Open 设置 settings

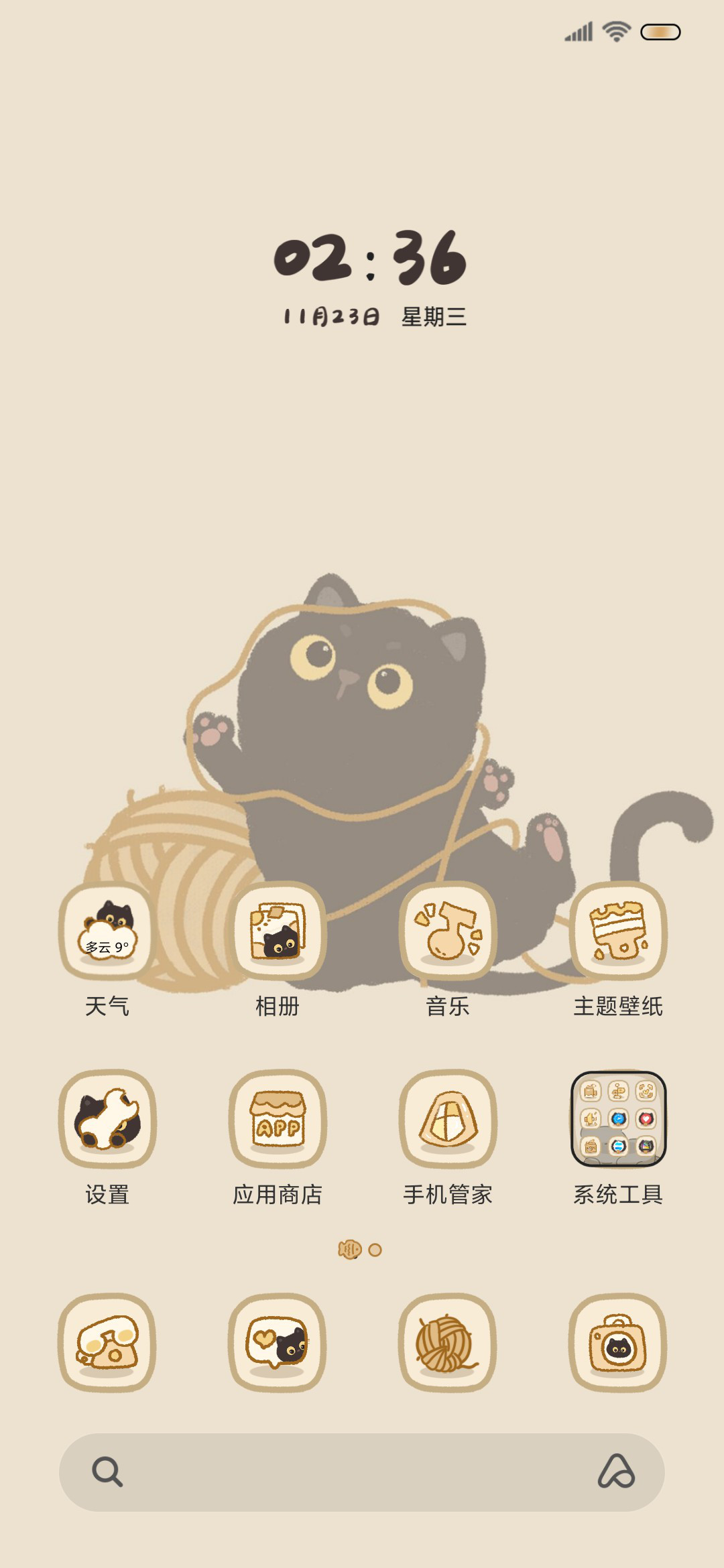point(107,1119)
